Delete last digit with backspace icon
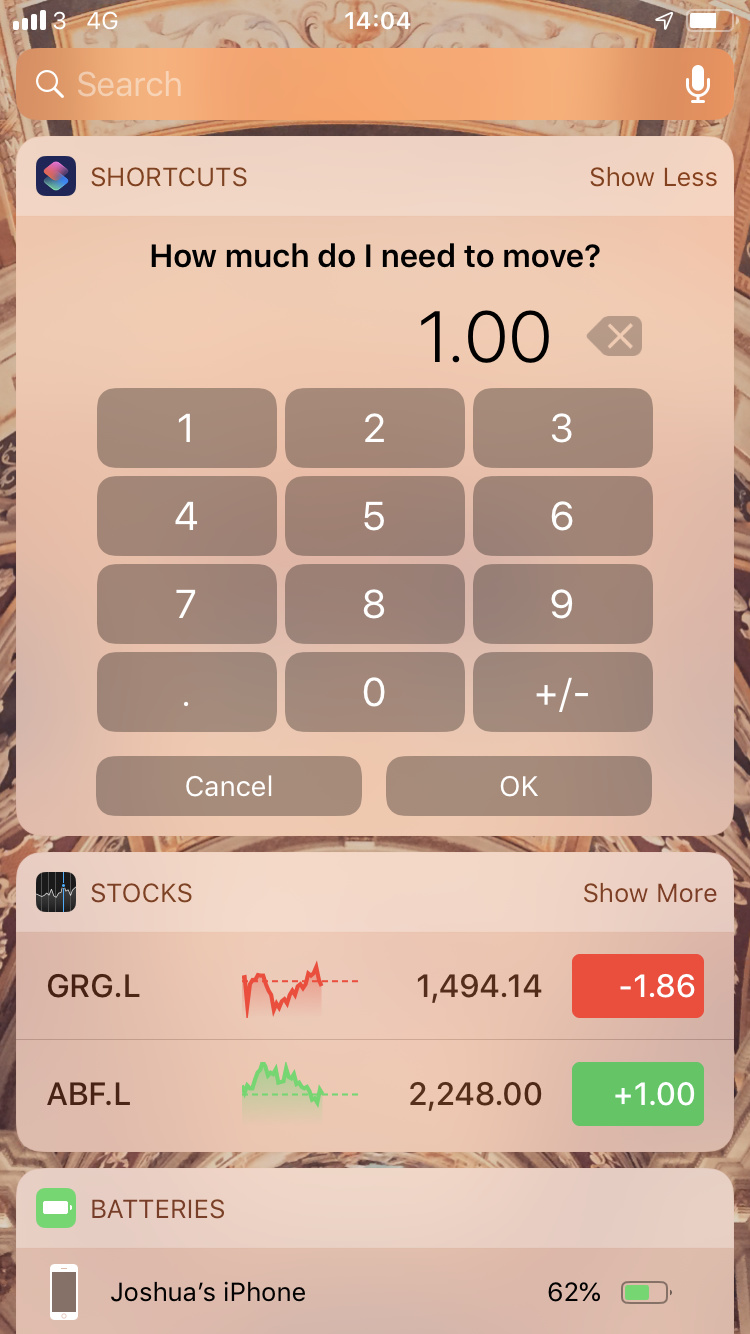 point(615,337)
